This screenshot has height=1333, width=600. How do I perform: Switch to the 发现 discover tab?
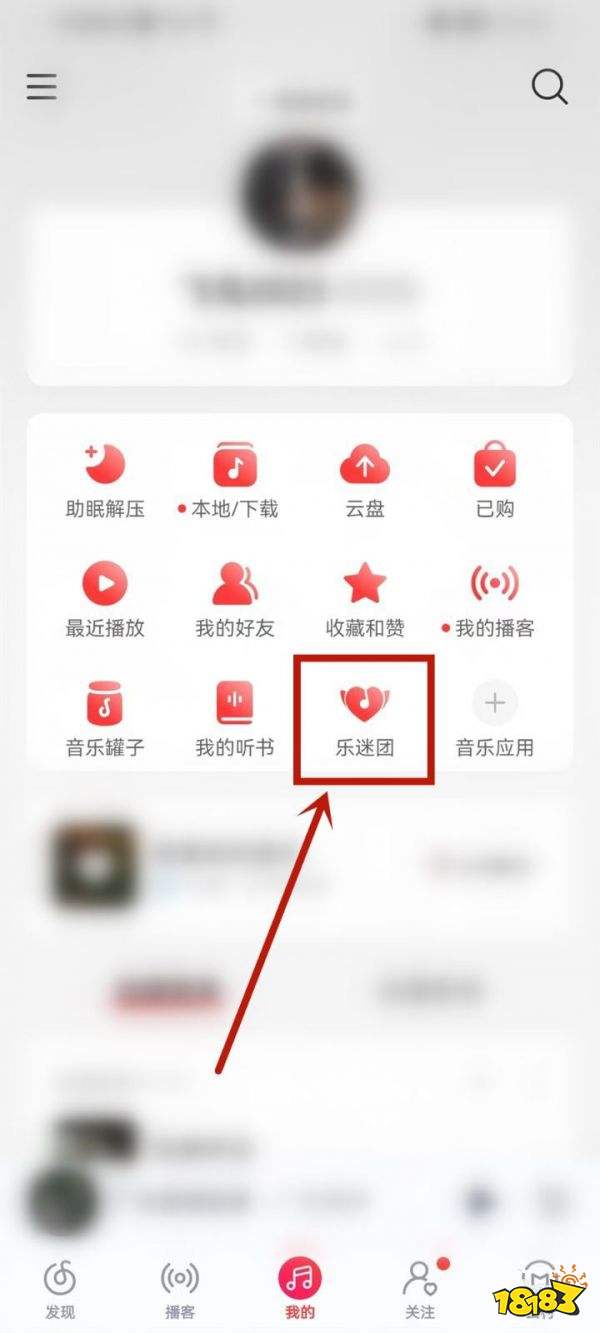click(x=60, y=1290)
